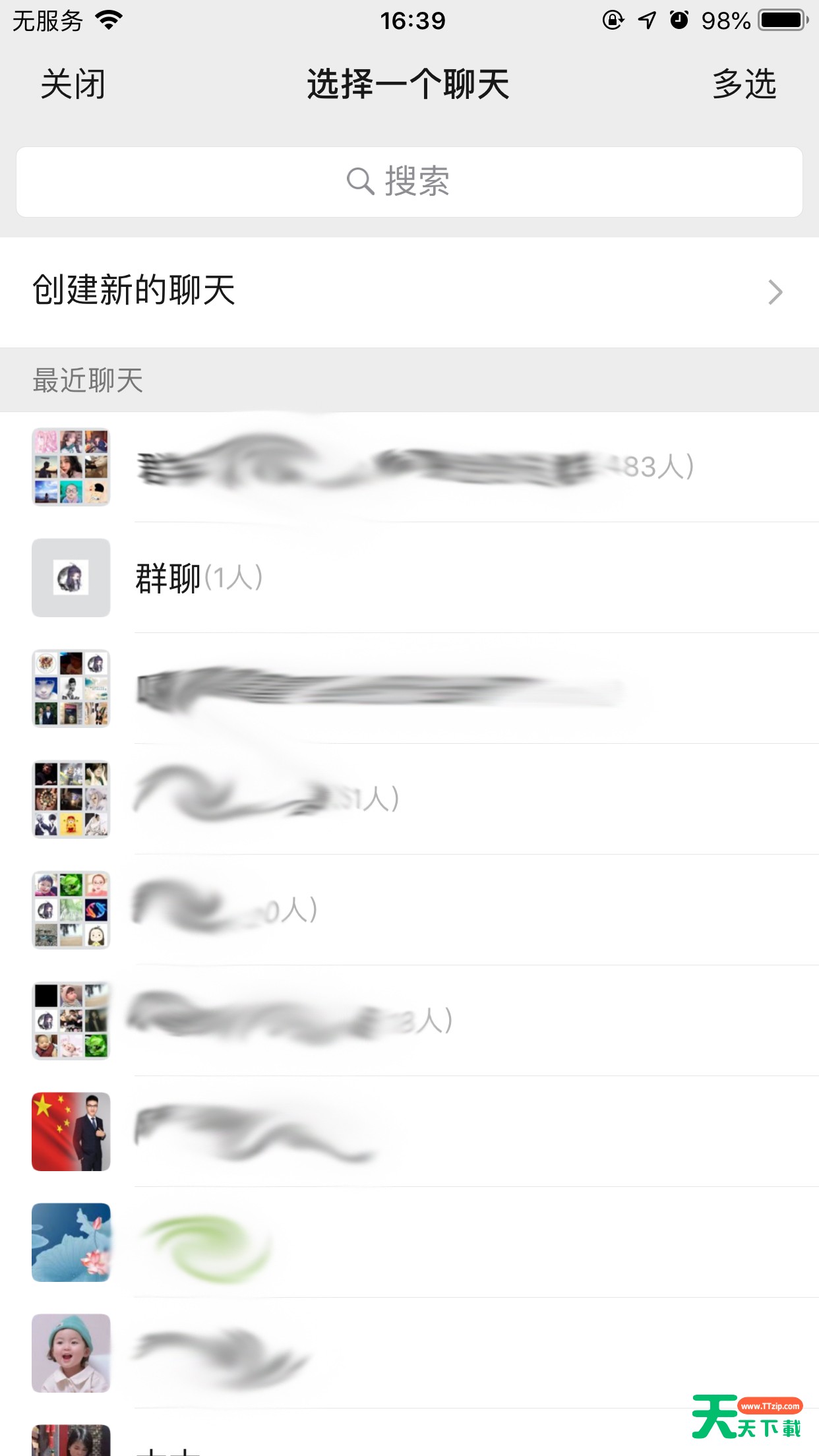Choose the chat with the red flag avatar
Image resolution: width=819 pixels, height=1456 pixels.
(x=409, y=1132)
